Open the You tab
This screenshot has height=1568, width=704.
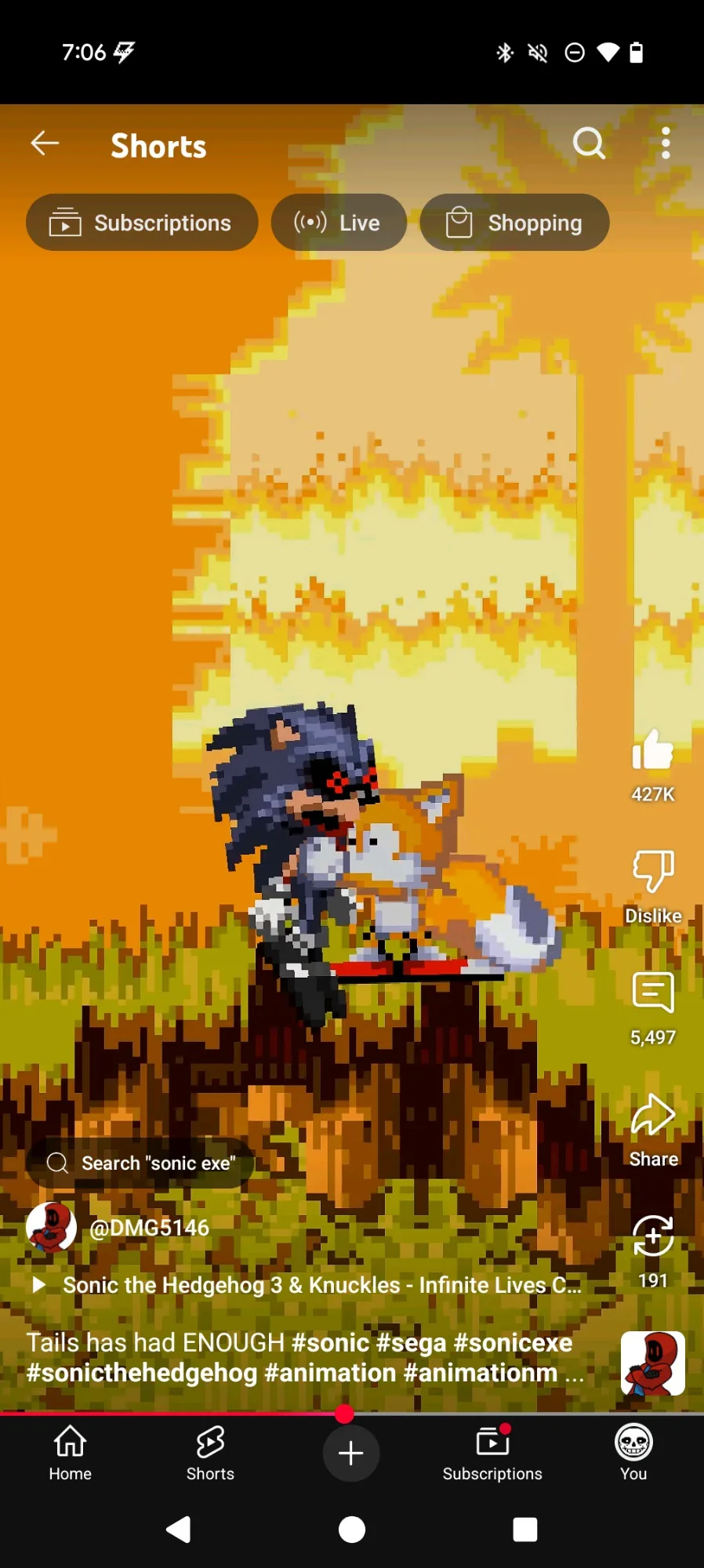coord(633,1453)
